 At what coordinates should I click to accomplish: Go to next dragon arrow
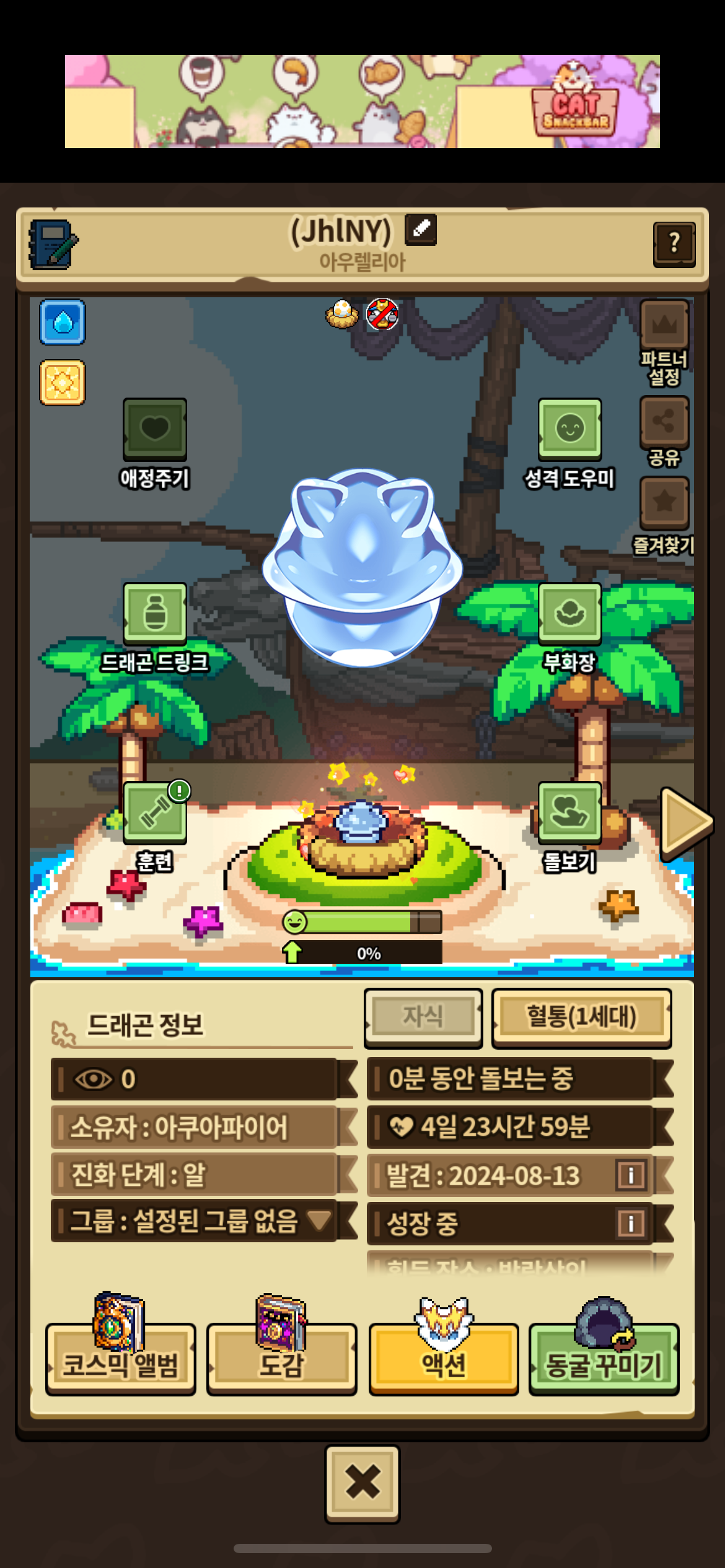pos(685,823)
